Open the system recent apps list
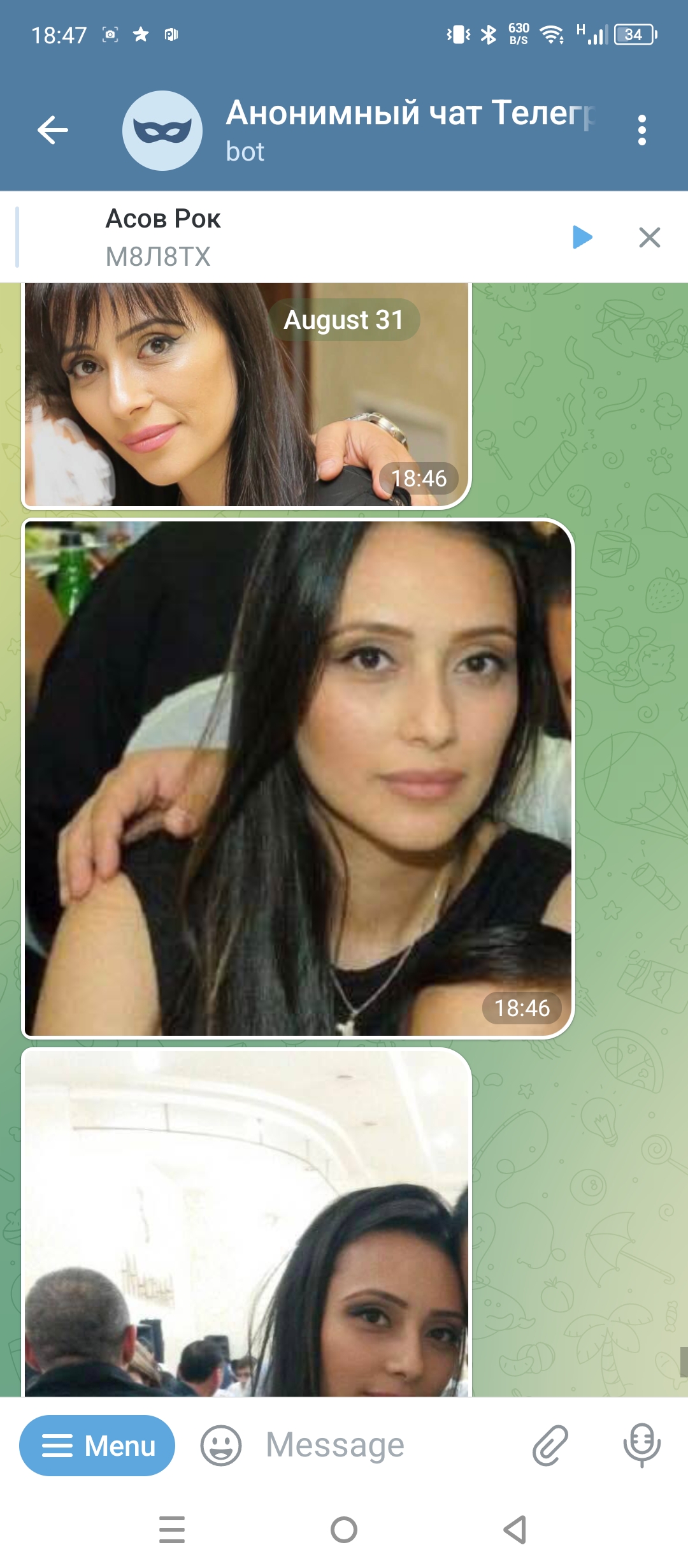The width and height of the screenshot is (688, 1568). click(172, 1530)
